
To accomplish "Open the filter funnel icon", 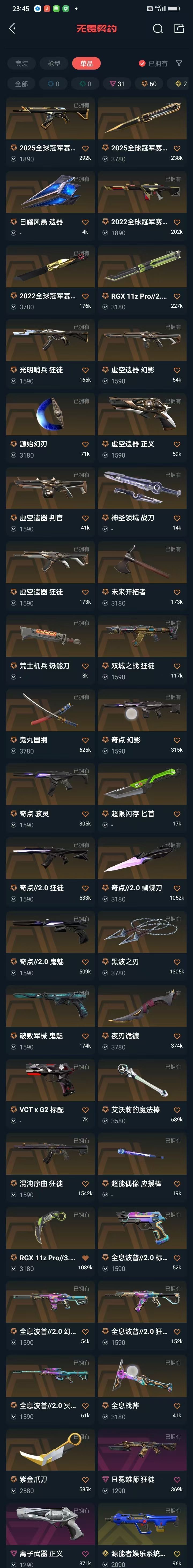I will click(179, 63).
